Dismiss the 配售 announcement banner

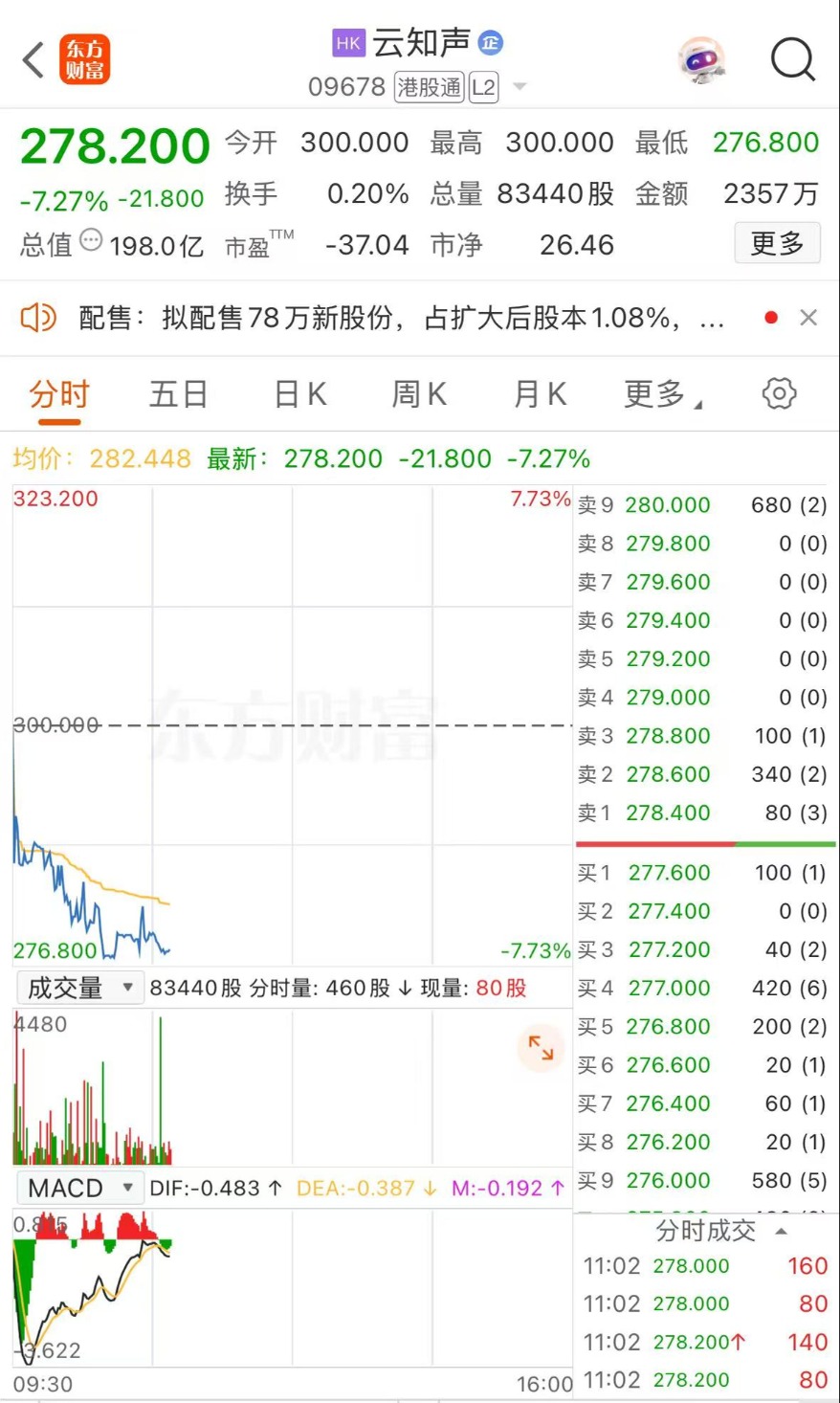pyautogui.click(x=808, y=318)
